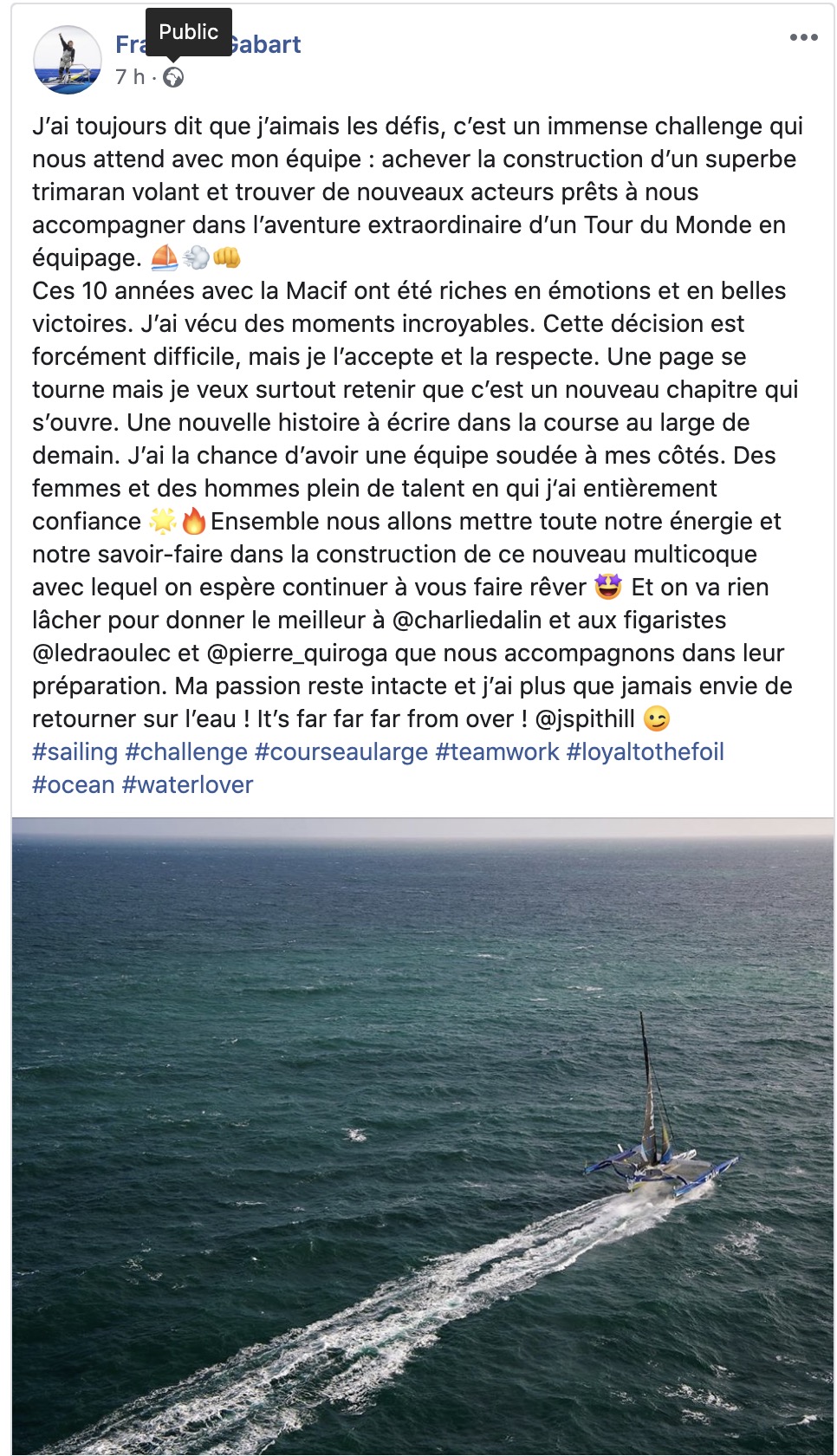Screen dimensions: 837x1456
Task: Open the #loyaltothefoil hashtag
Action: tap(646, 751)
